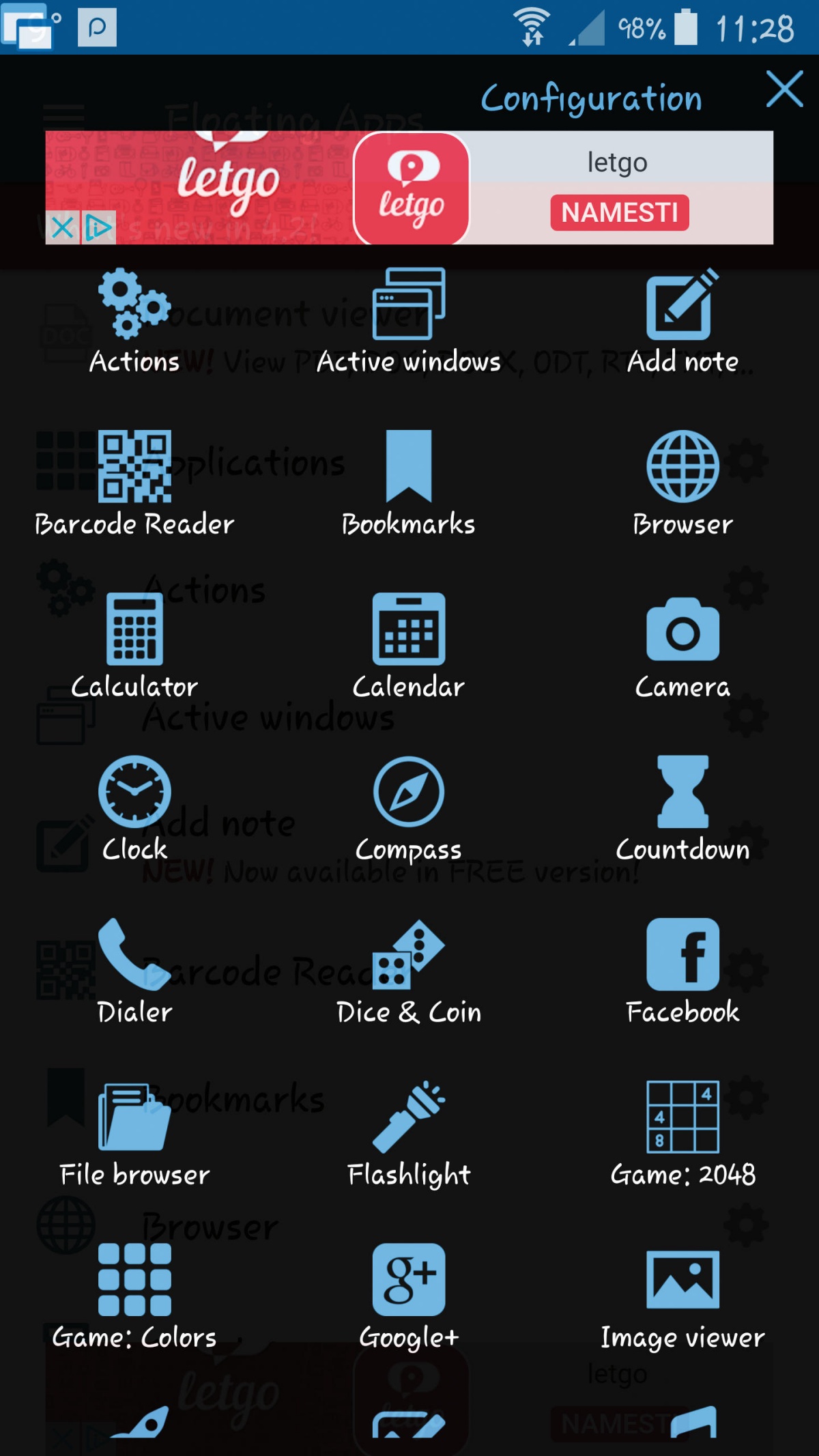Open Image viewer
Screen dimensions: 819x1456
tap(682, 1297)
